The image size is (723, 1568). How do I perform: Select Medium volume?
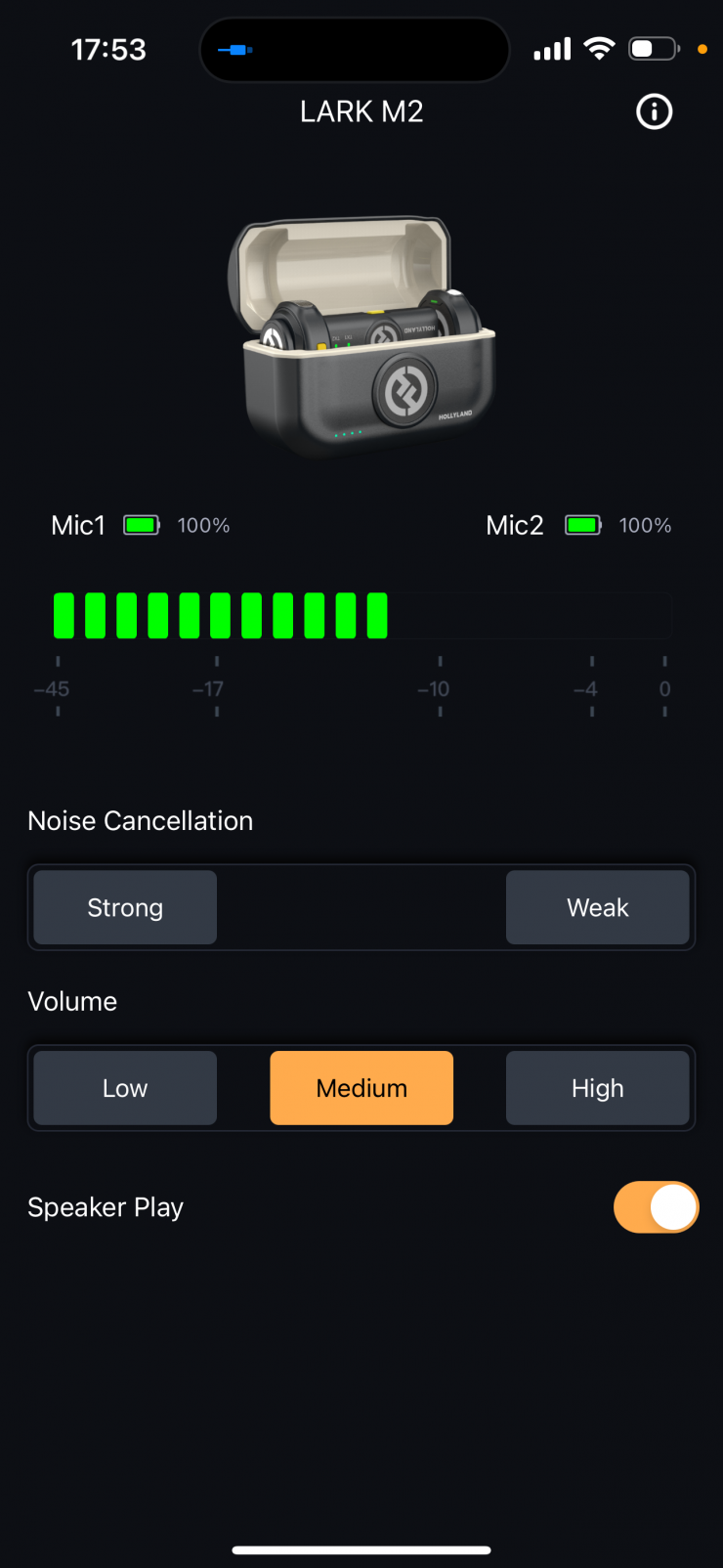tap(361, 1088)
